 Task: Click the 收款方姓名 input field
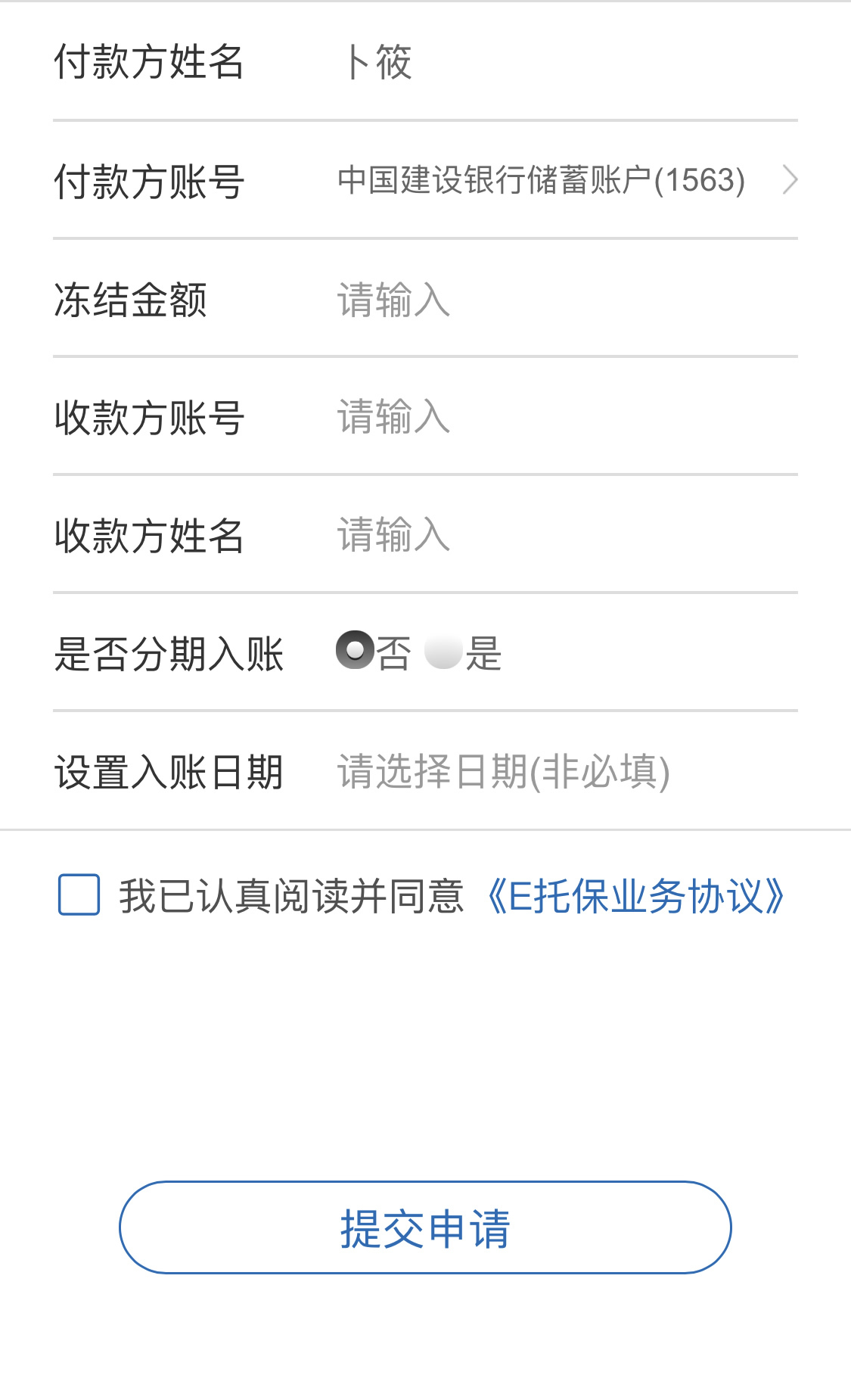click(454, 536)
